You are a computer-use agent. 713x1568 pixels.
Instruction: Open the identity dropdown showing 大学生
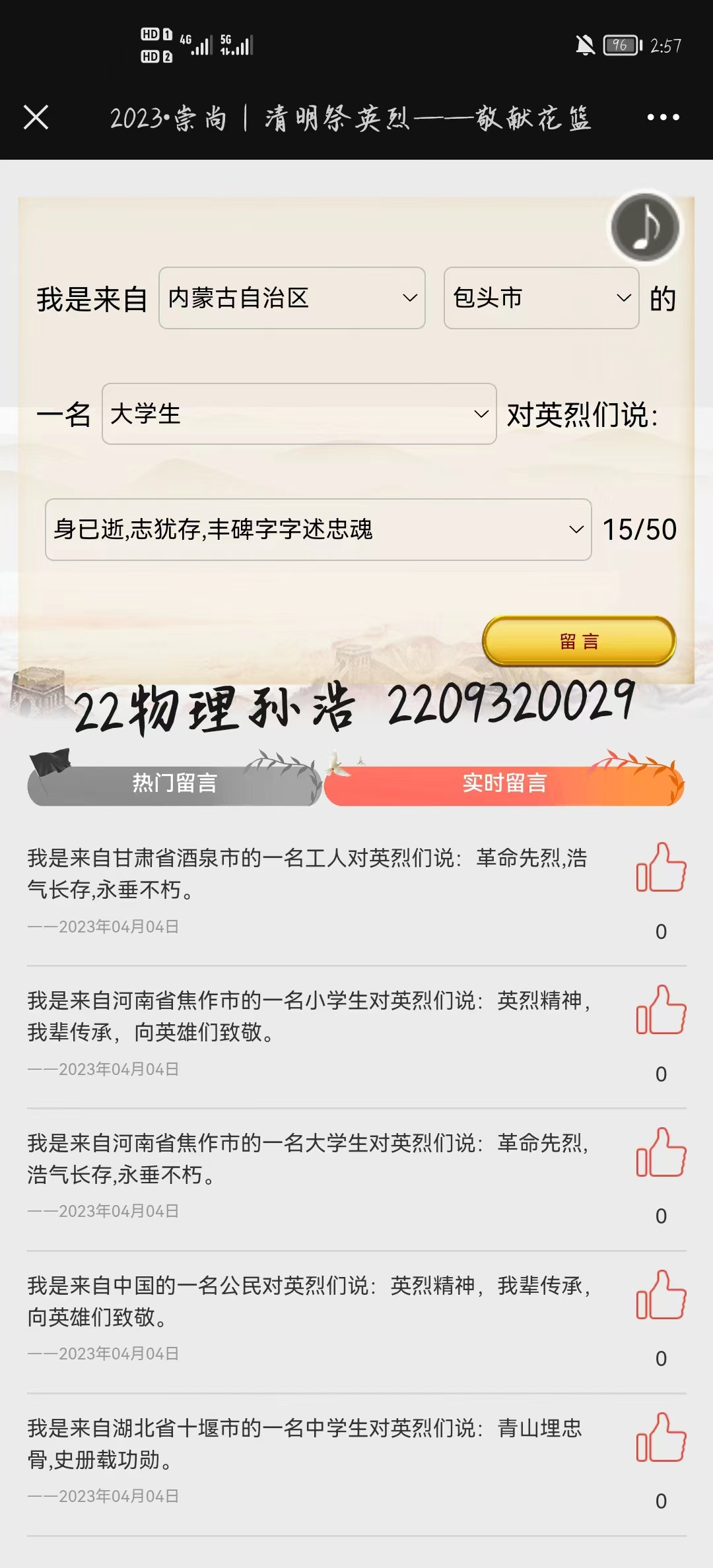click(x=298, y=414)
